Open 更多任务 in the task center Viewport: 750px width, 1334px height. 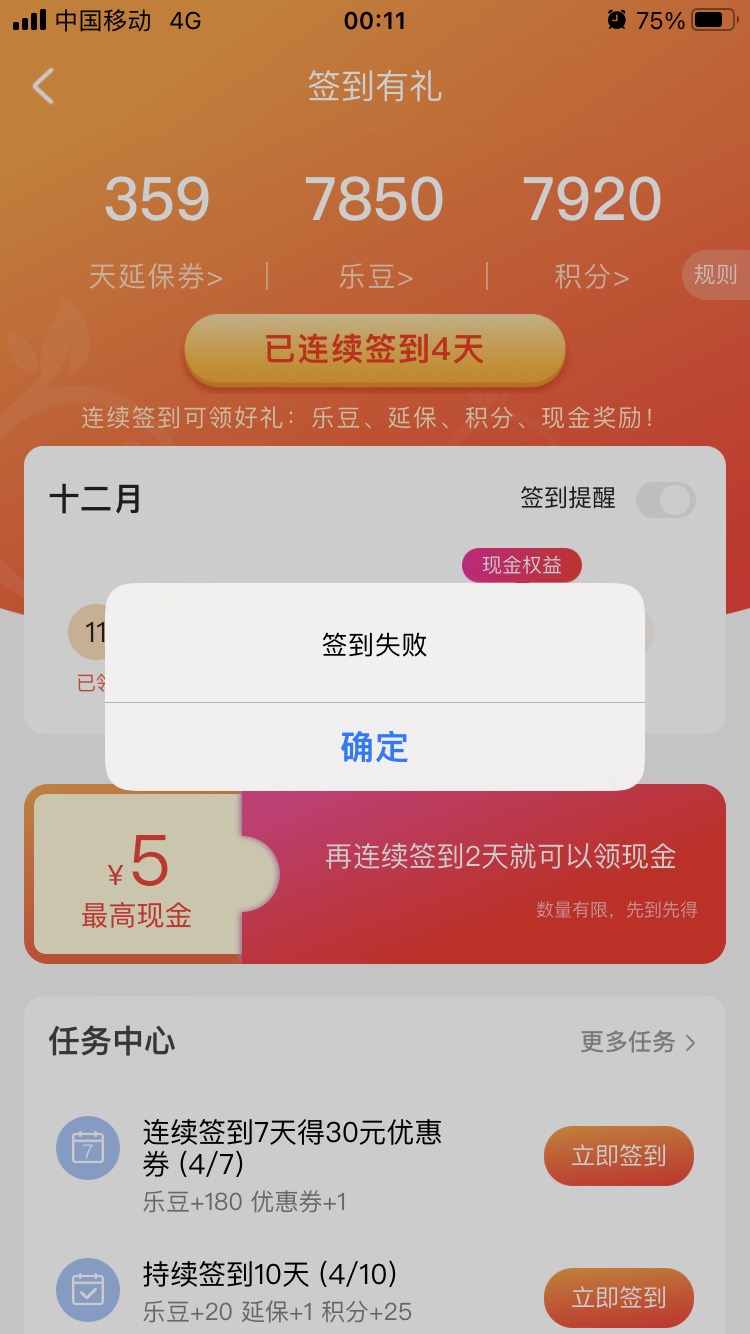[637, 1042]
